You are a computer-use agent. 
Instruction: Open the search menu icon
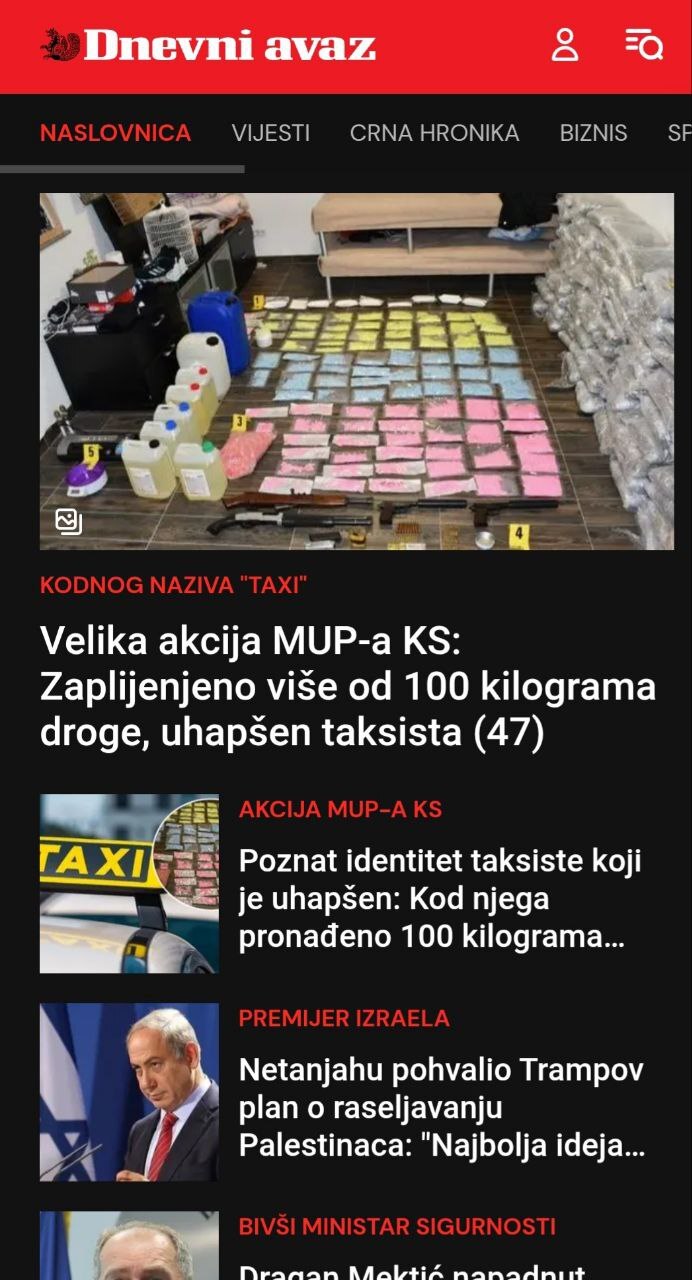(x=644, y=45)
